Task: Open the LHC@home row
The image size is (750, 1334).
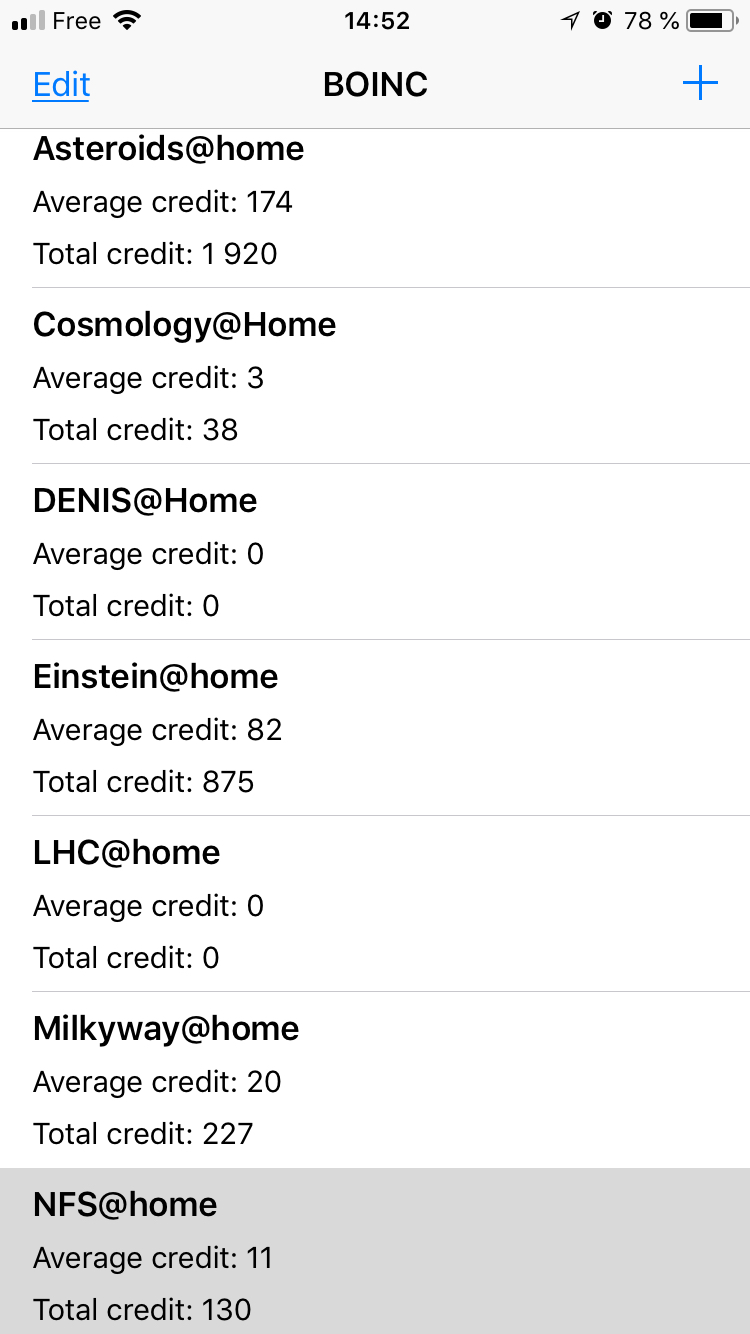Action: [375, 905]
